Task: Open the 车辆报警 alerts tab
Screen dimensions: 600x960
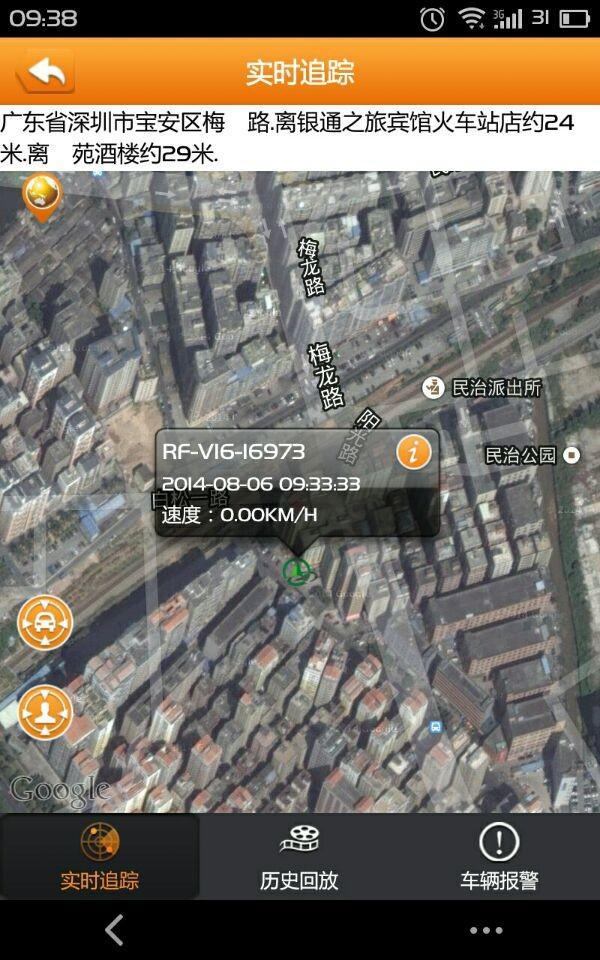Action: [499, 856]
